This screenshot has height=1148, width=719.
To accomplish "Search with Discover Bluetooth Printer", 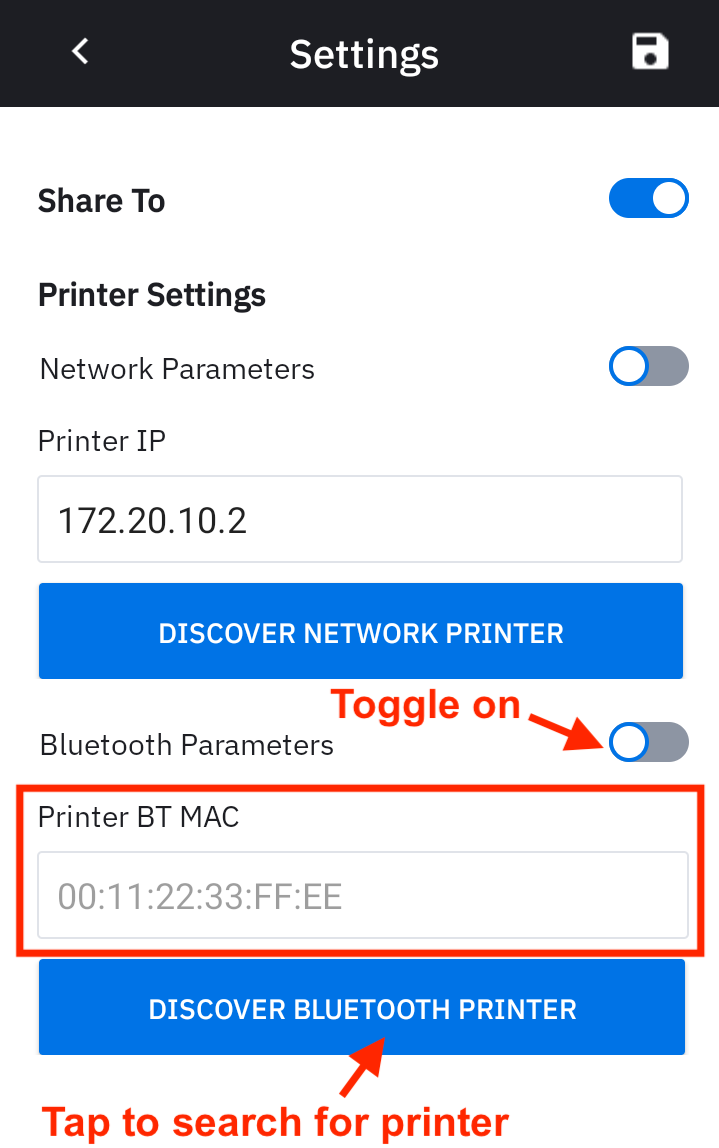I will point(362,1008).
